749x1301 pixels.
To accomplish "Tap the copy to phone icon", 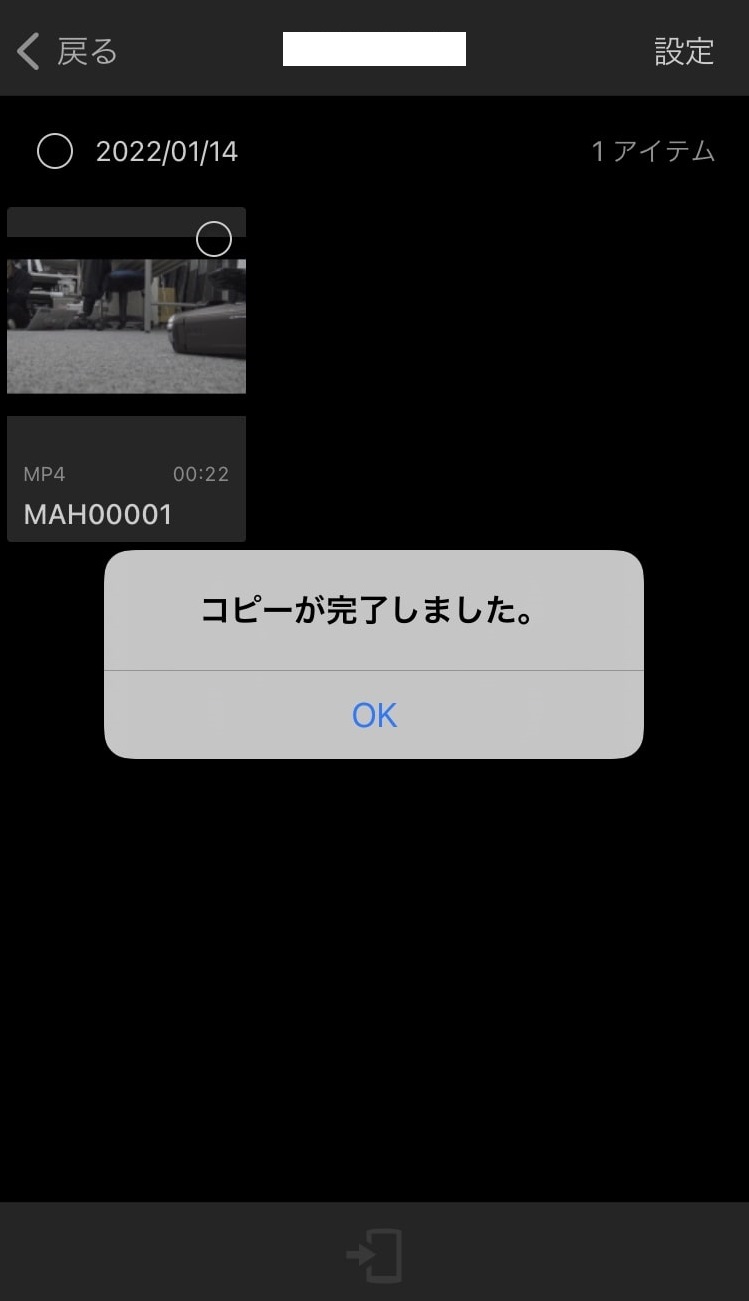I will 374,1256.
